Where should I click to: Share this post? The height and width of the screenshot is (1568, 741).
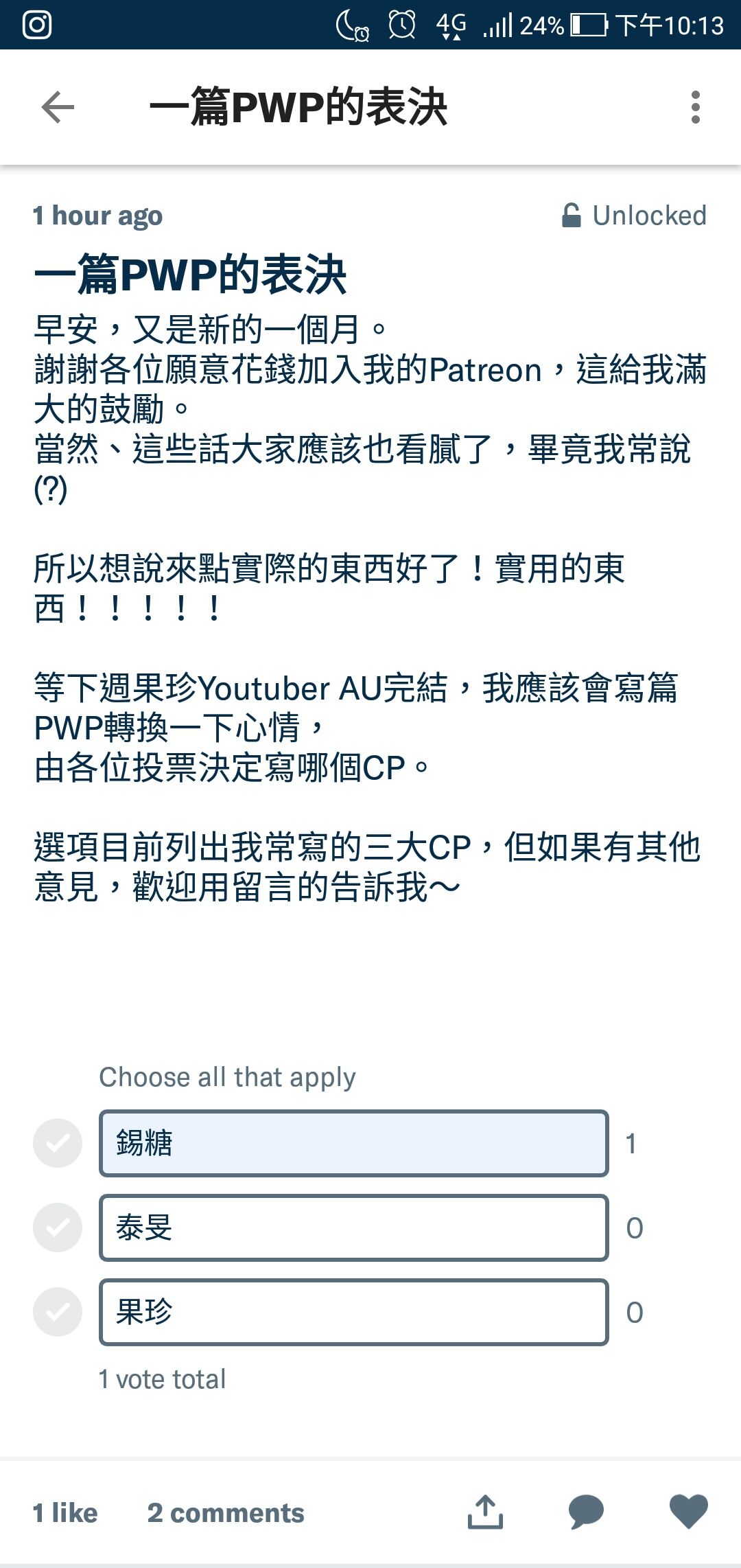pyautogui.click(x=485, y=1512)
